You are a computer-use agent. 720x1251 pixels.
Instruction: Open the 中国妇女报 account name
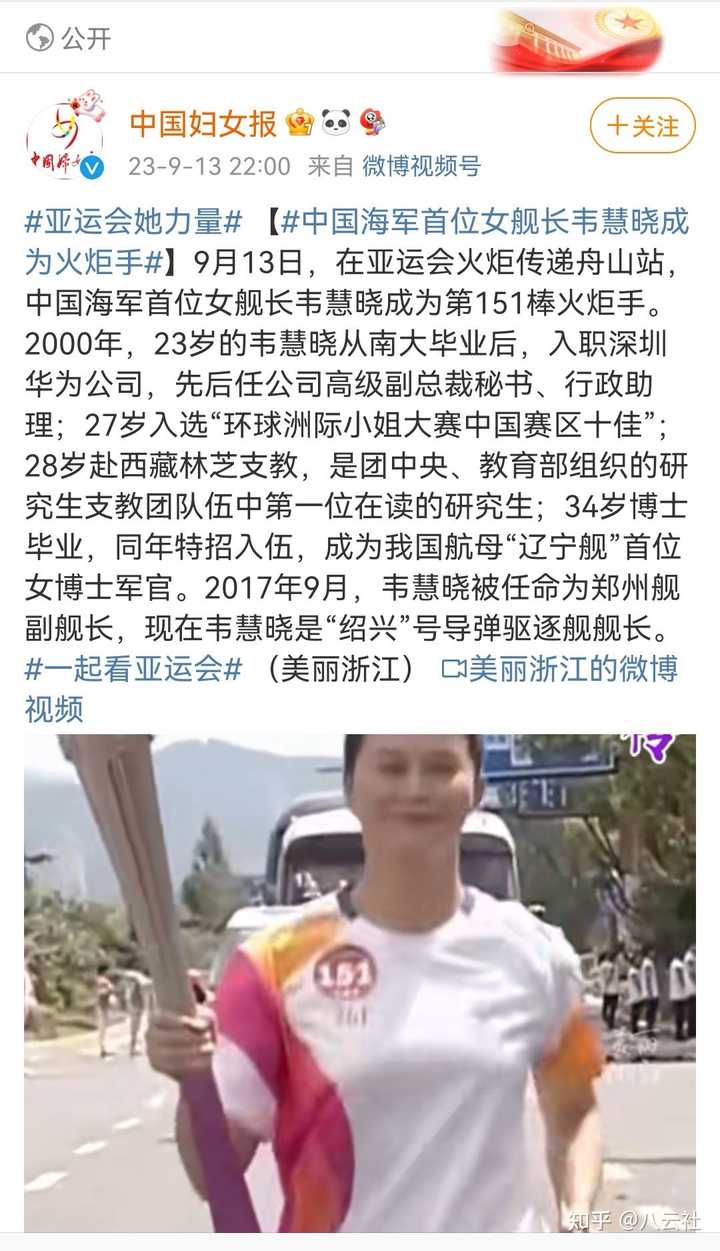203,124
